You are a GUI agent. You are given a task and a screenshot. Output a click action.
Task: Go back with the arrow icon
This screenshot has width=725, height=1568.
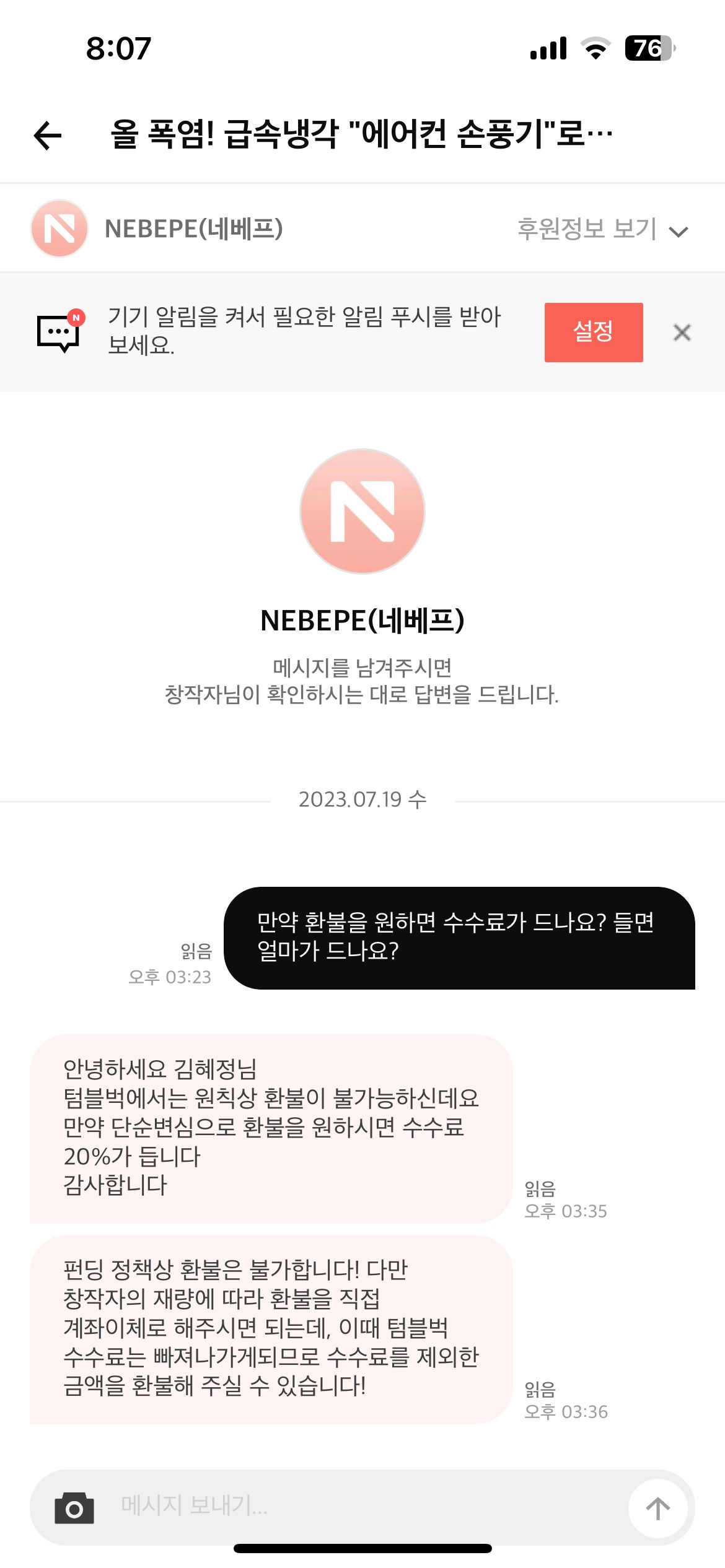click(x=48, y=135)
